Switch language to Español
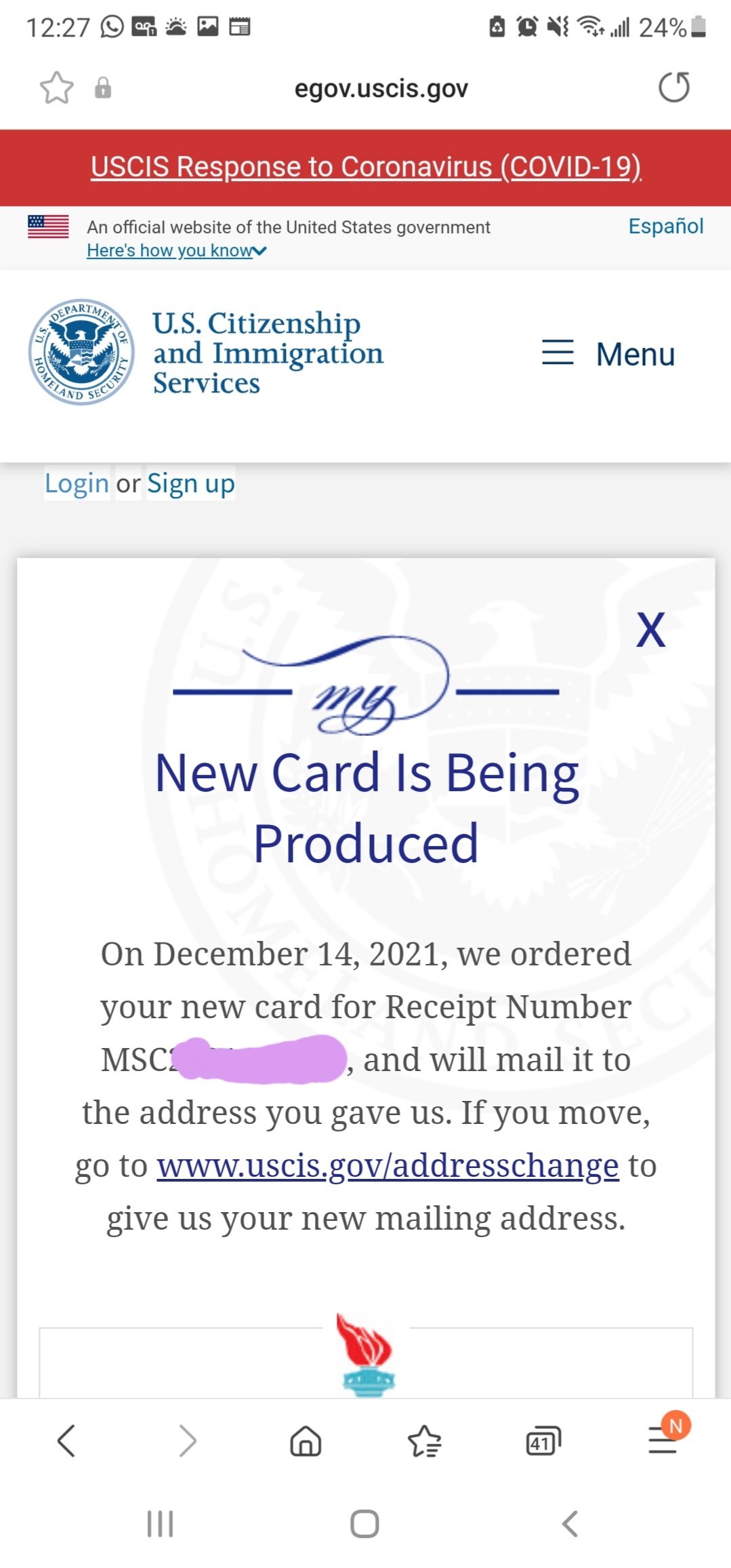 [666, 226]
